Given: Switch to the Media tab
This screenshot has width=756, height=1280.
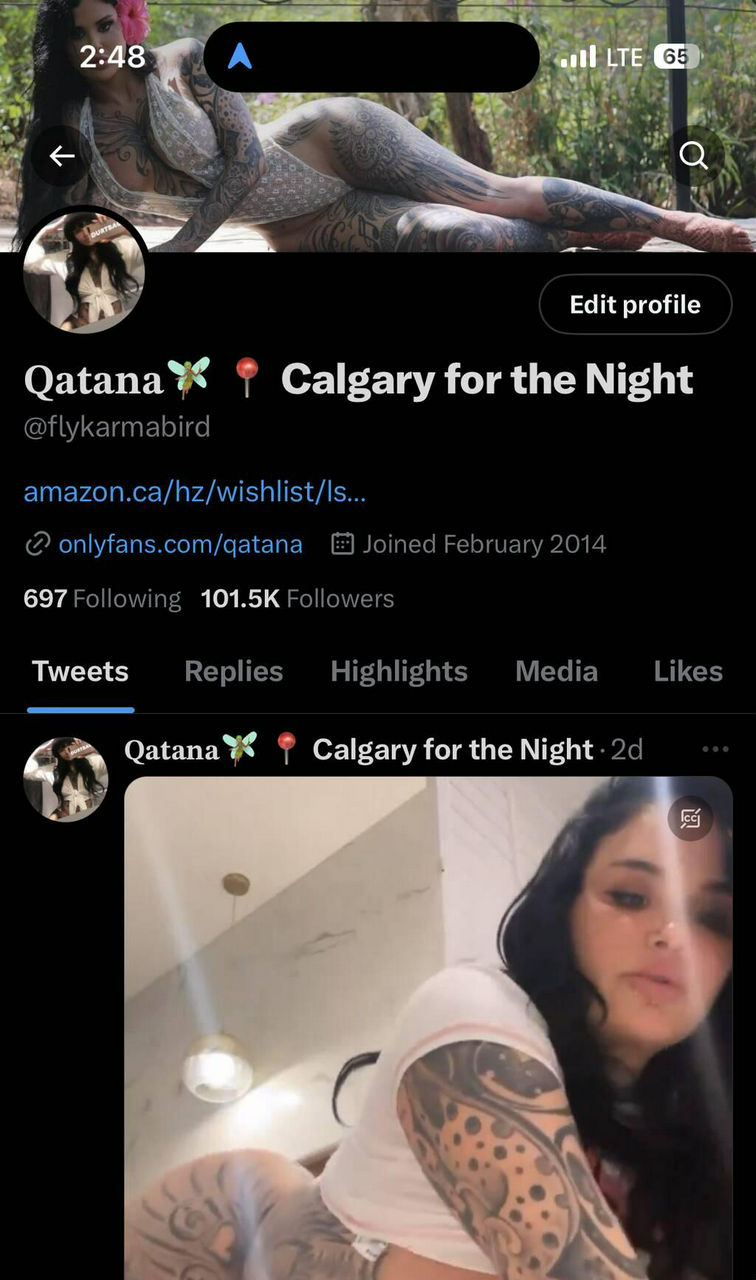Looking at the screenshot, I should point(556,671).
